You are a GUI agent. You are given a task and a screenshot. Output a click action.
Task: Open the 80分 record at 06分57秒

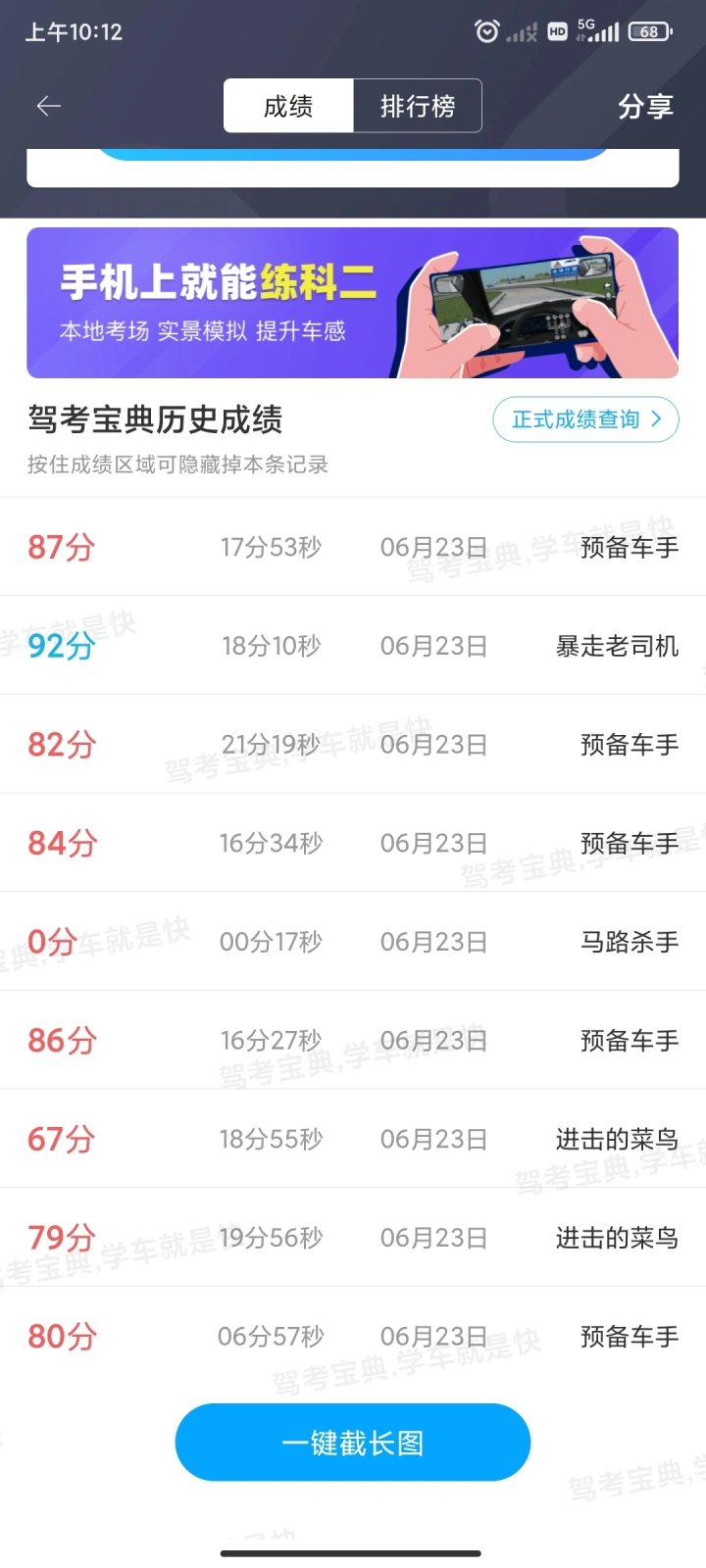pos(353,1336)
